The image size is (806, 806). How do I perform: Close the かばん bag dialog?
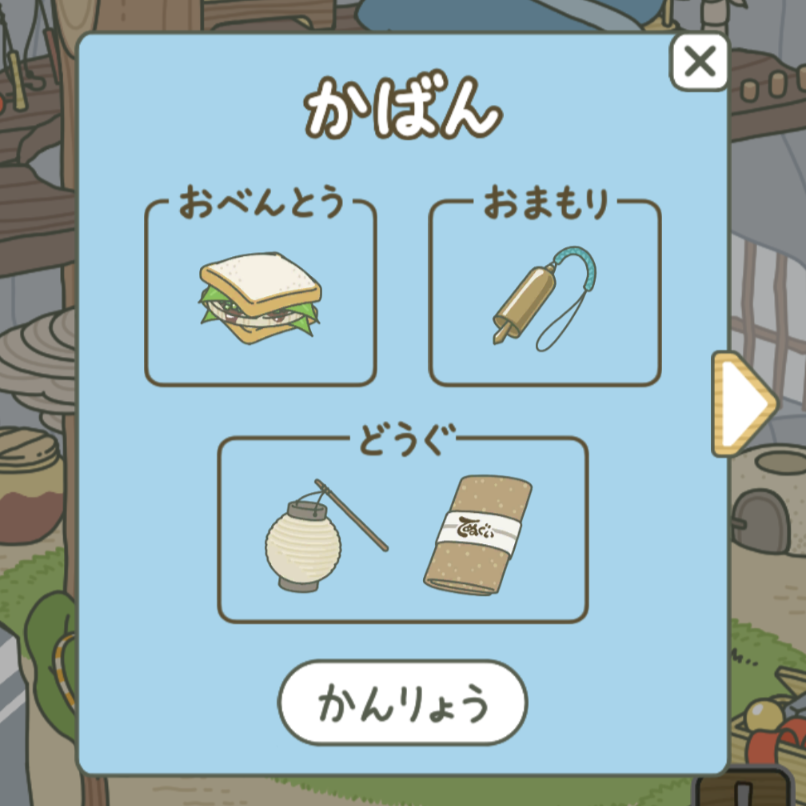pyautogui.click(x=699, y=62)
